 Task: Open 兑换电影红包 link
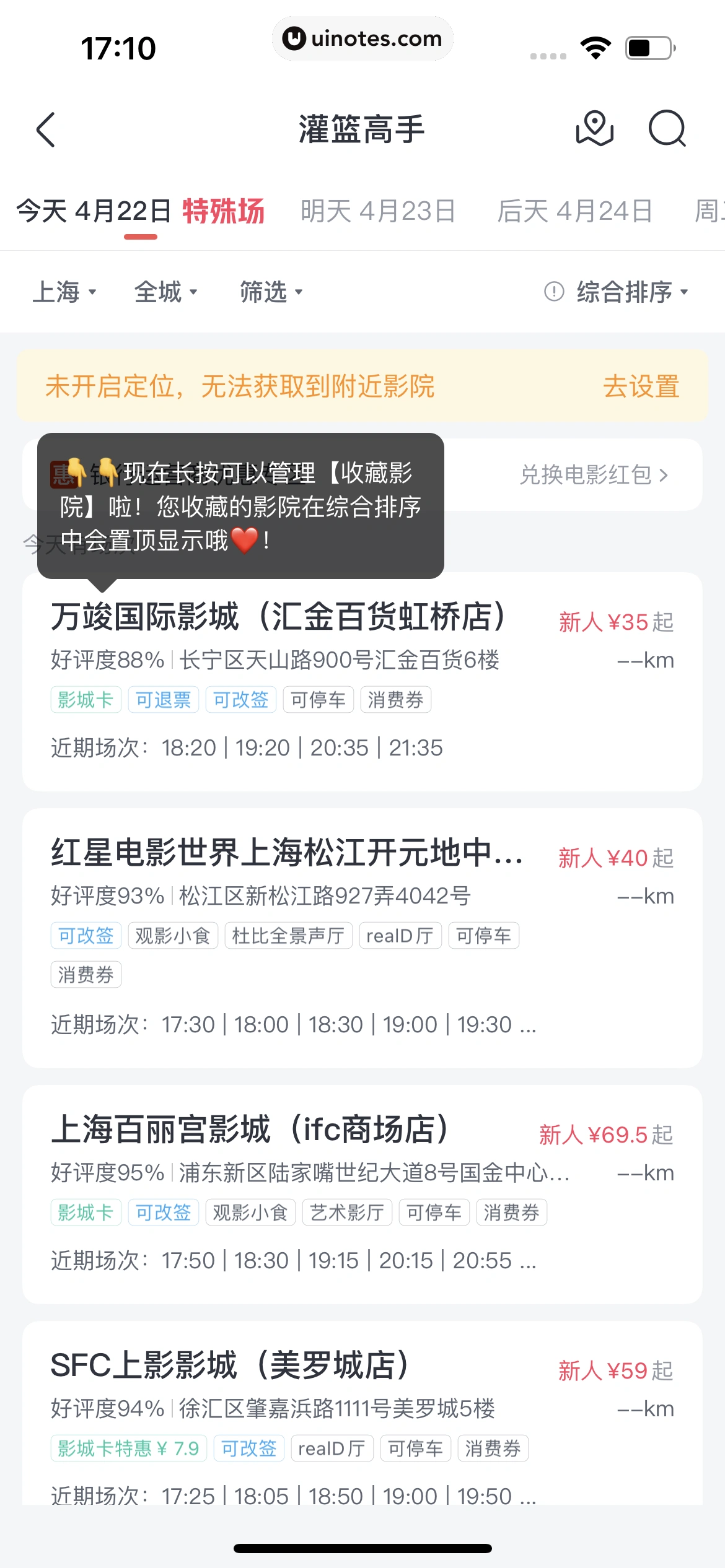pyautogui.click(x=593, y=475)
